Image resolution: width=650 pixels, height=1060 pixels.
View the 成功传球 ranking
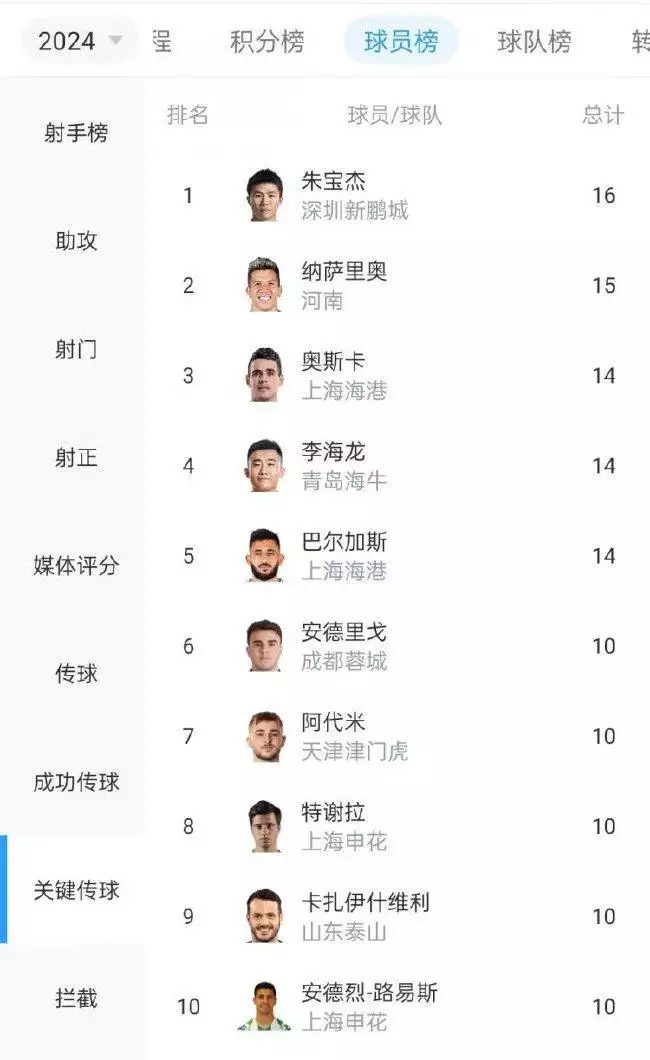pos(76,781)
